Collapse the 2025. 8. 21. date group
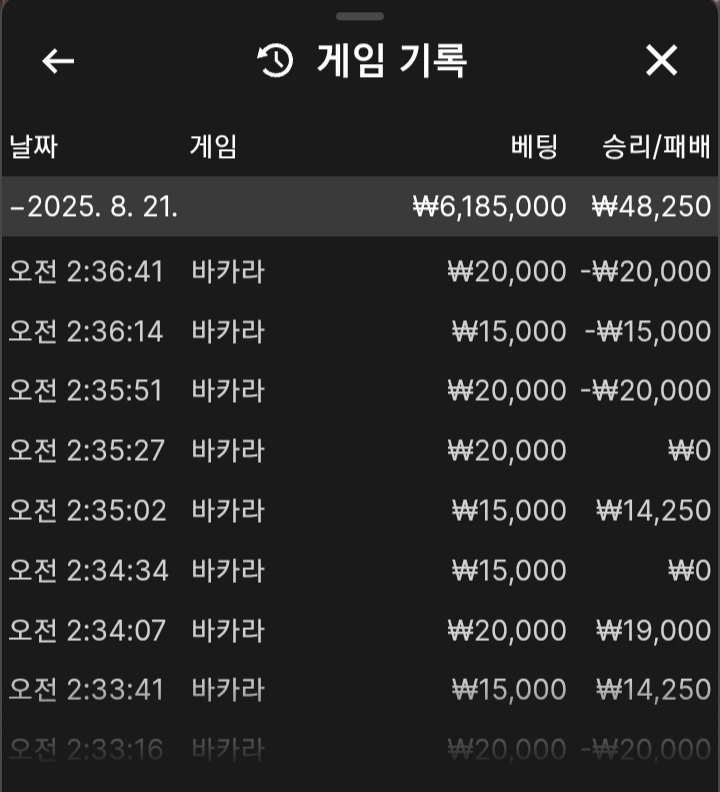This screenshot has width=720, height=792. click(94, 208)
